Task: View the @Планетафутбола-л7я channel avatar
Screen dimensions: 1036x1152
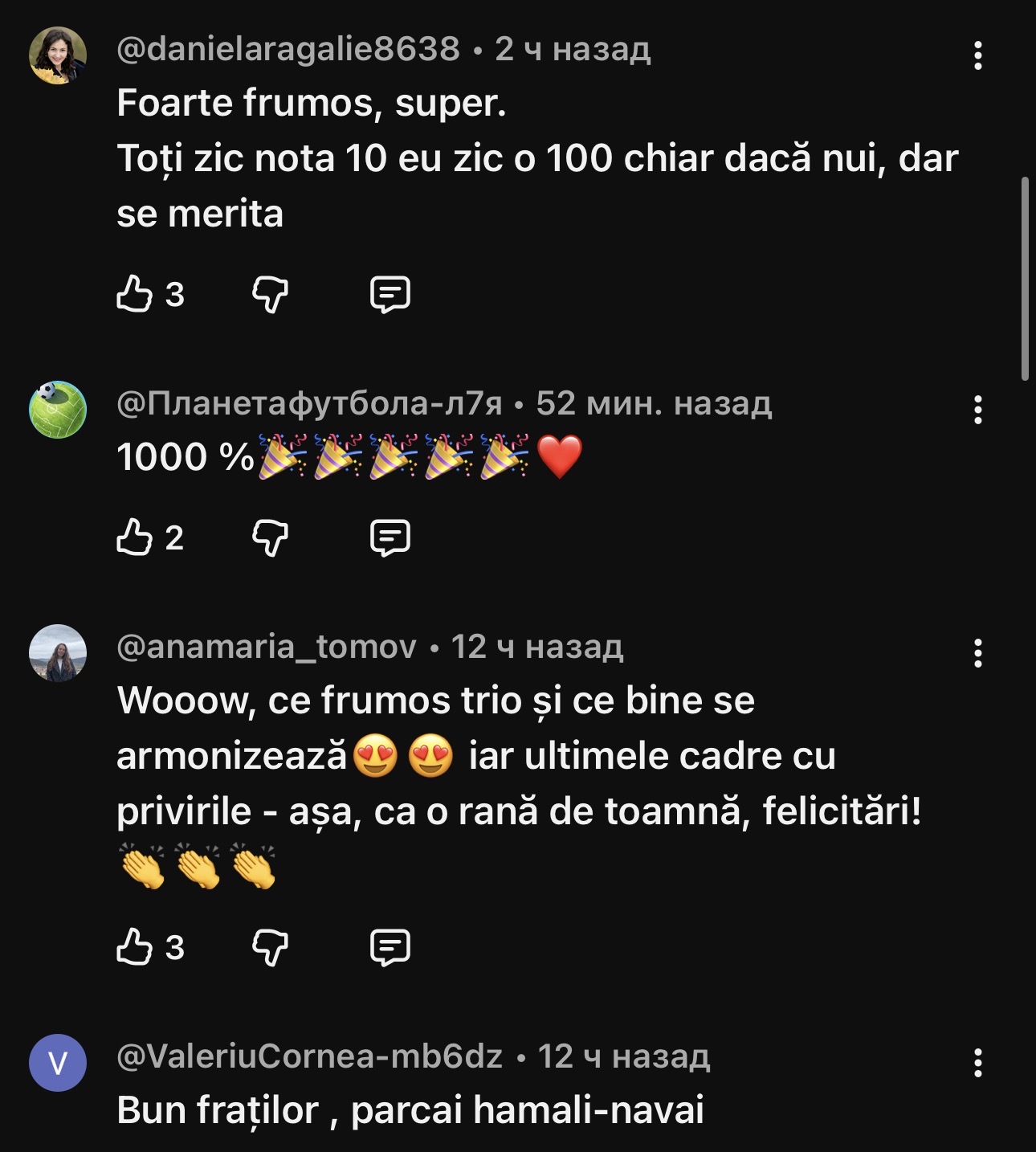Action: pos(58,410)
